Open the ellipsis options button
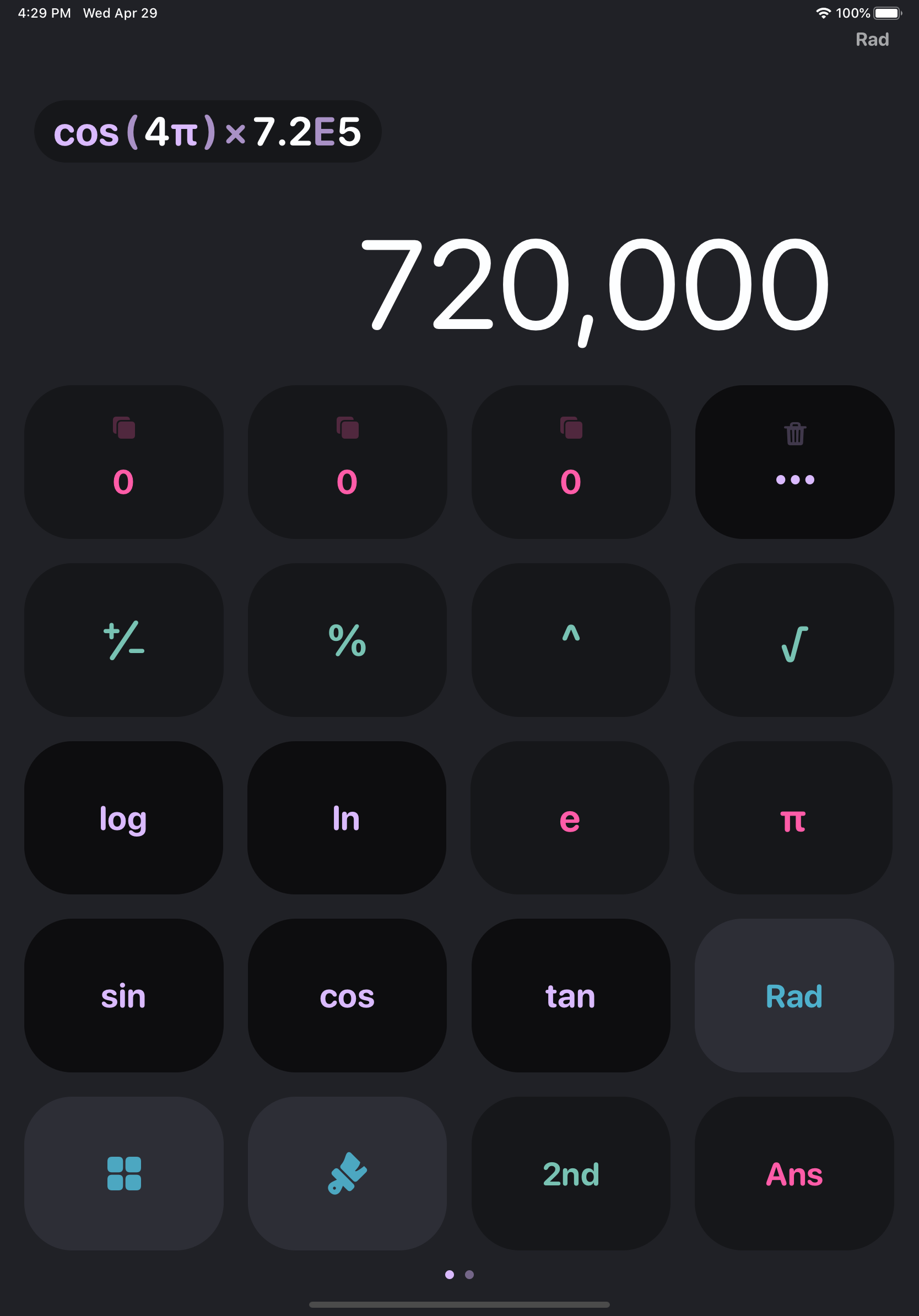This screenshot has height=1316, width=919. pyautogui.click(x=793, y=481)
